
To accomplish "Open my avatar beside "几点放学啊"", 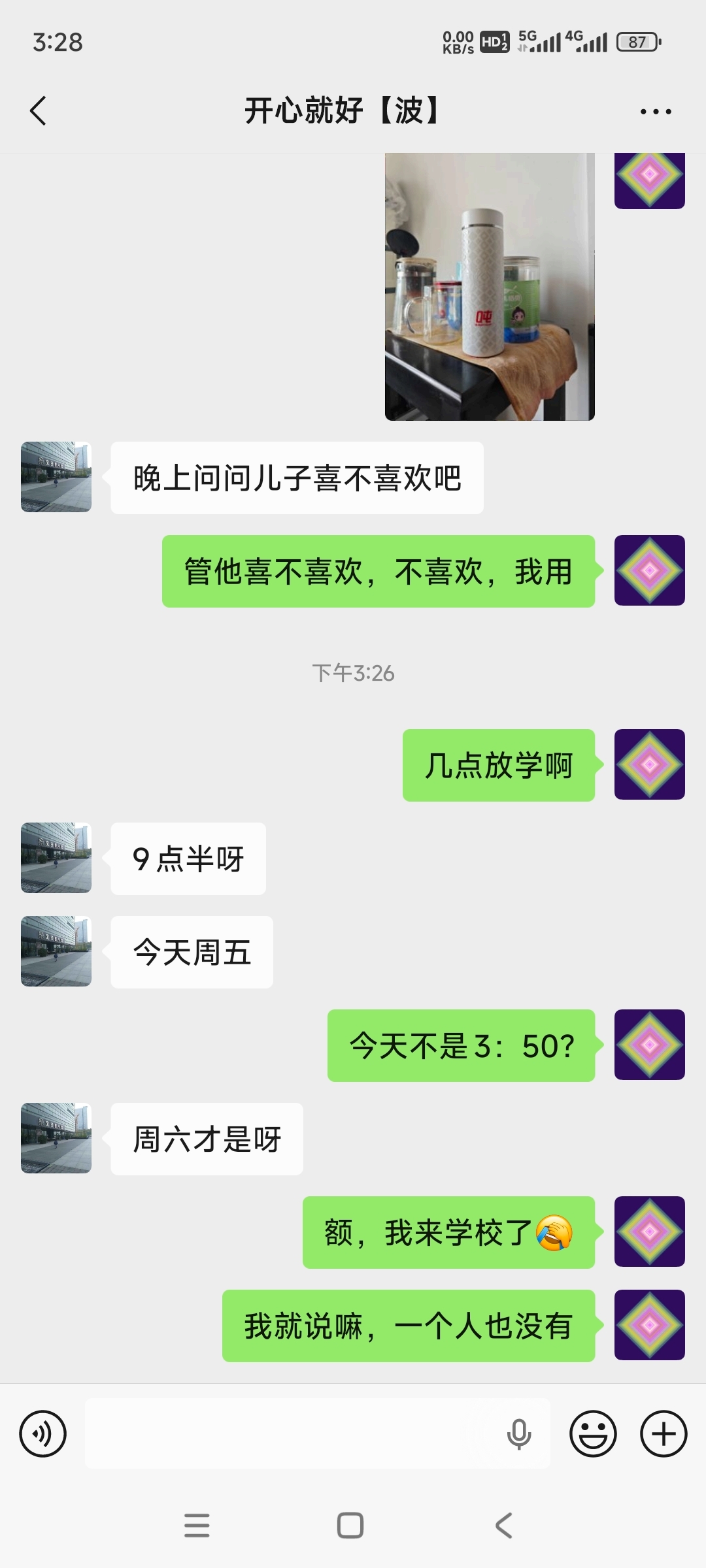I will pyautogui.click(x=649, y=764).
